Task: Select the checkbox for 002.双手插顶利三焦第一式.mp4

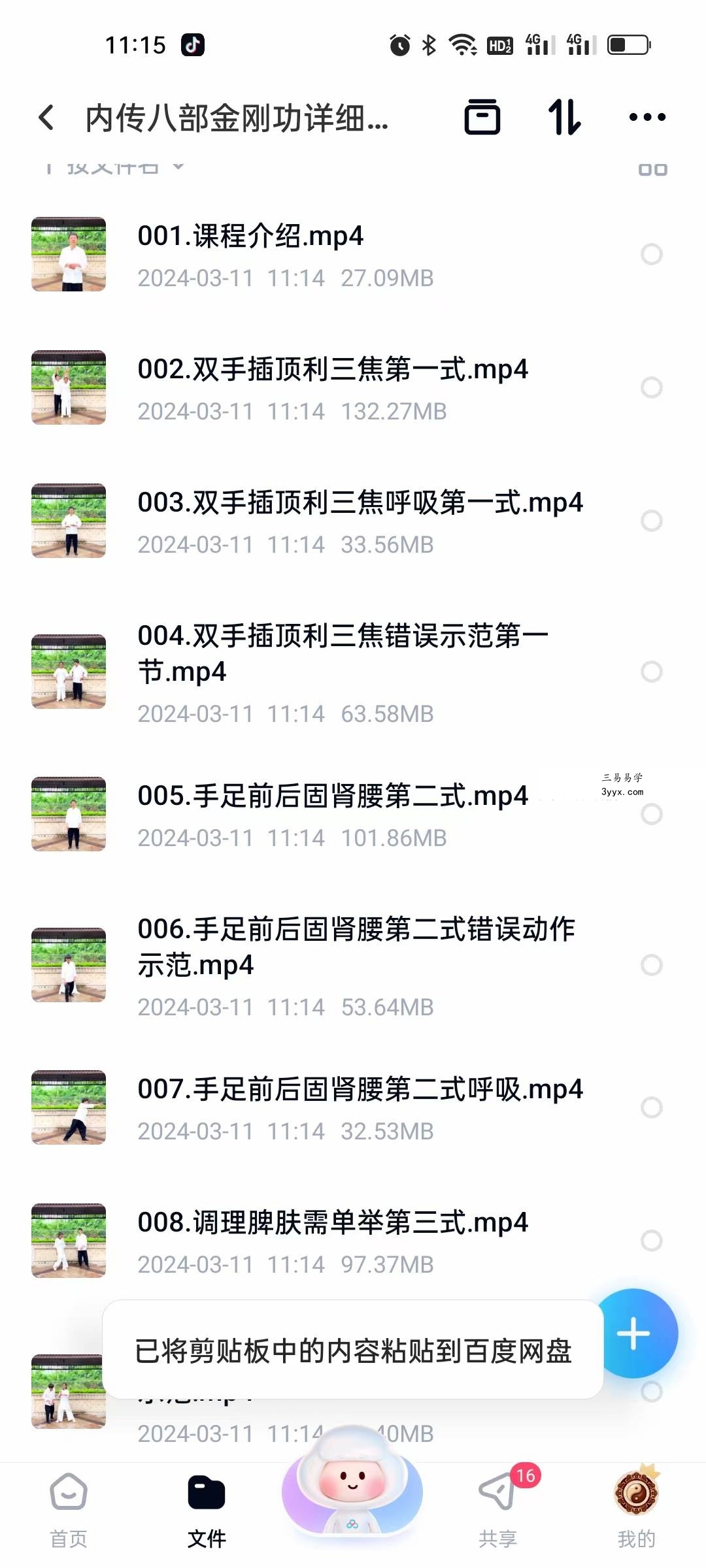Action: 652,387
